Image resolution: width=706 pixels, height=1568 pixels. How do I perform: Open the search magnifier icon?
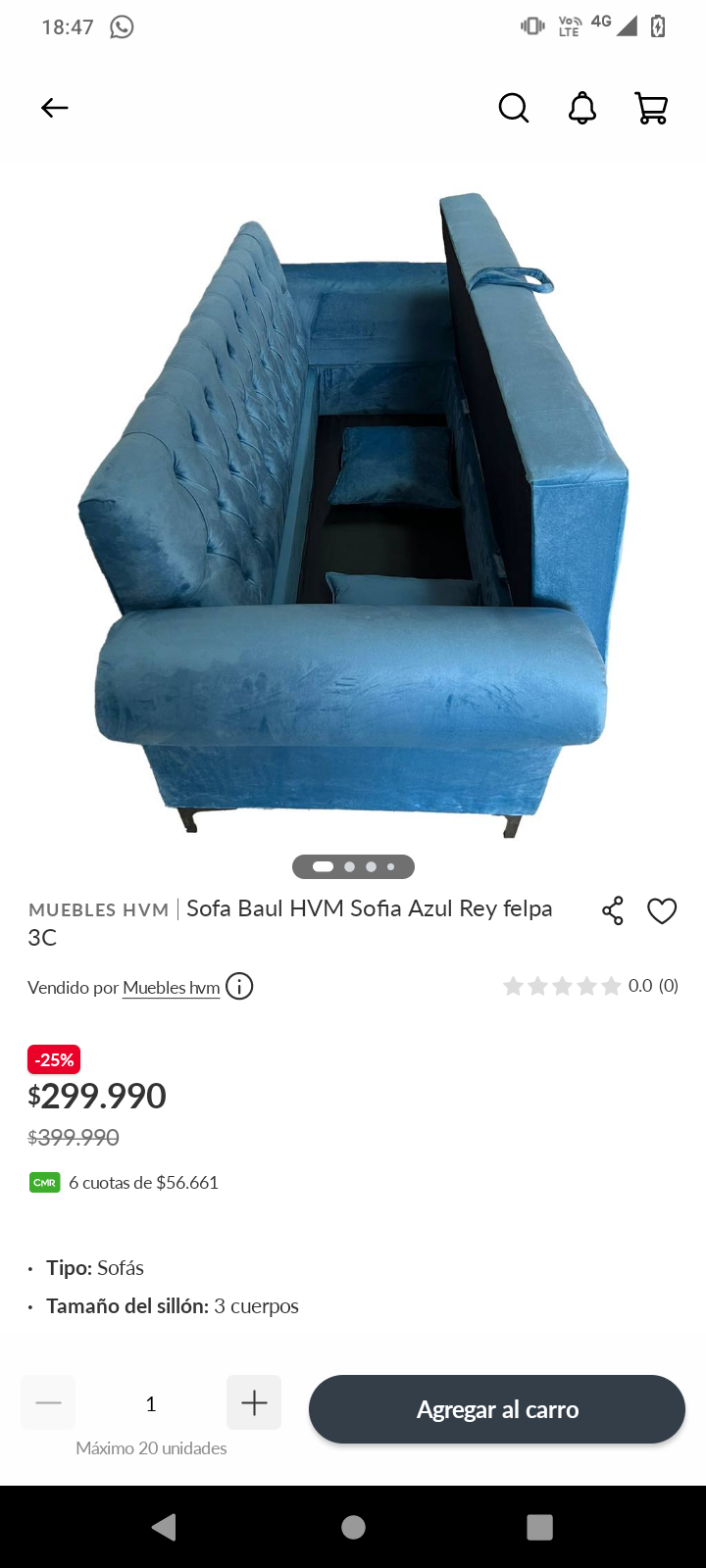pos(513,108)
